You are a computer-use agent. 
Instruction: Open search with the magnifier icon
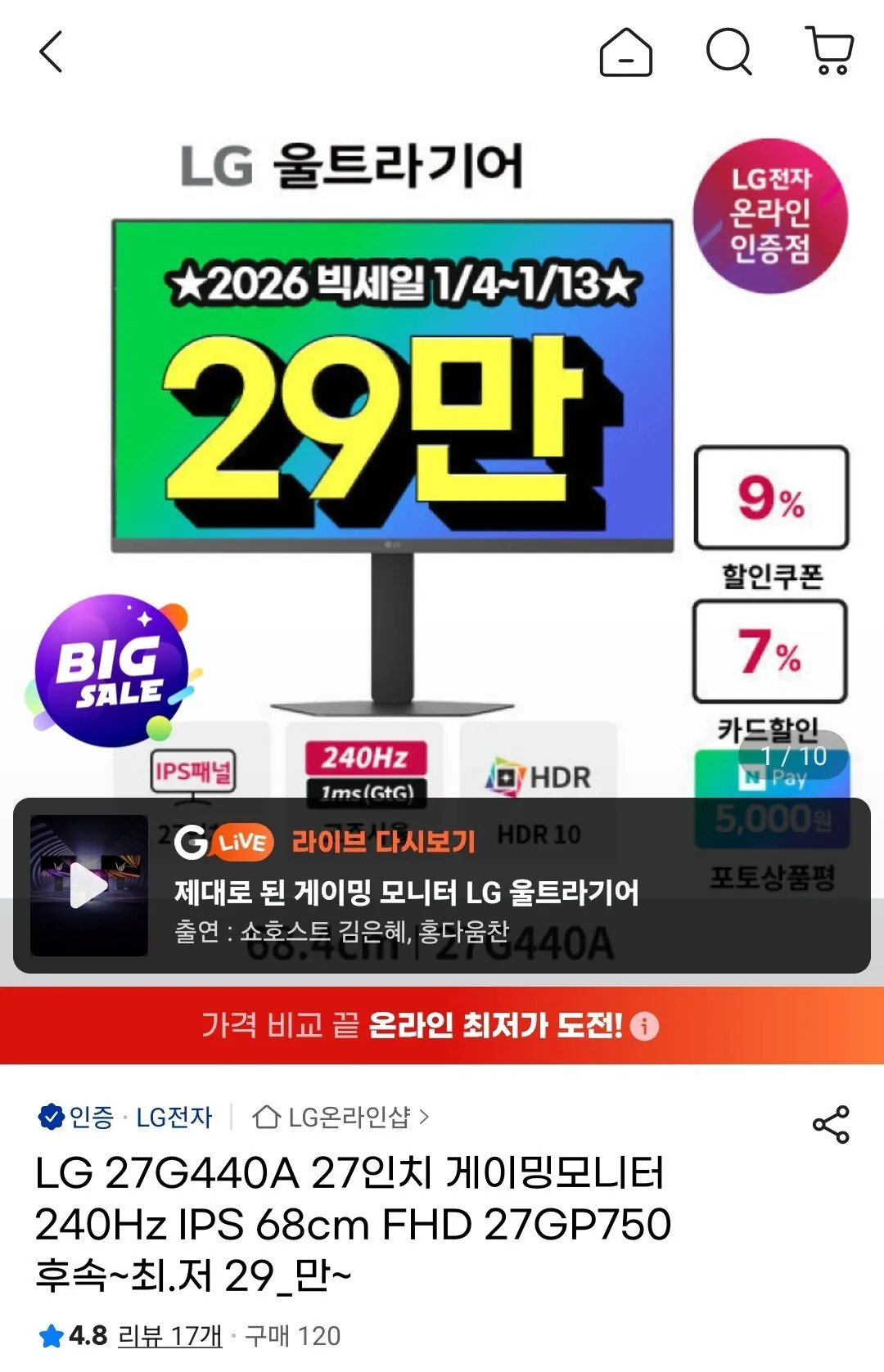click(x=728, y=53)
